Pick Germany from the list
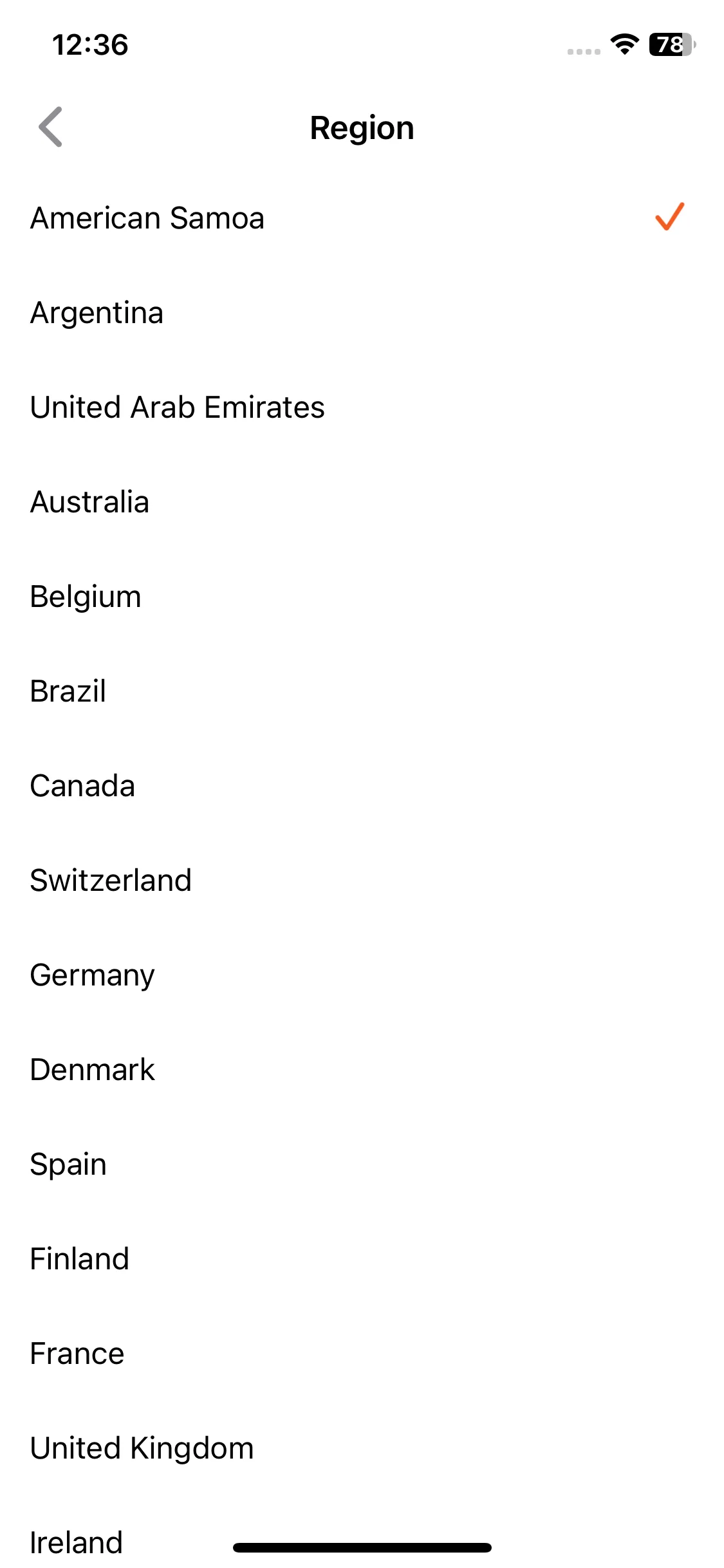The width and height of the screenshot is (724, 1568). click(x=362, y=975)
